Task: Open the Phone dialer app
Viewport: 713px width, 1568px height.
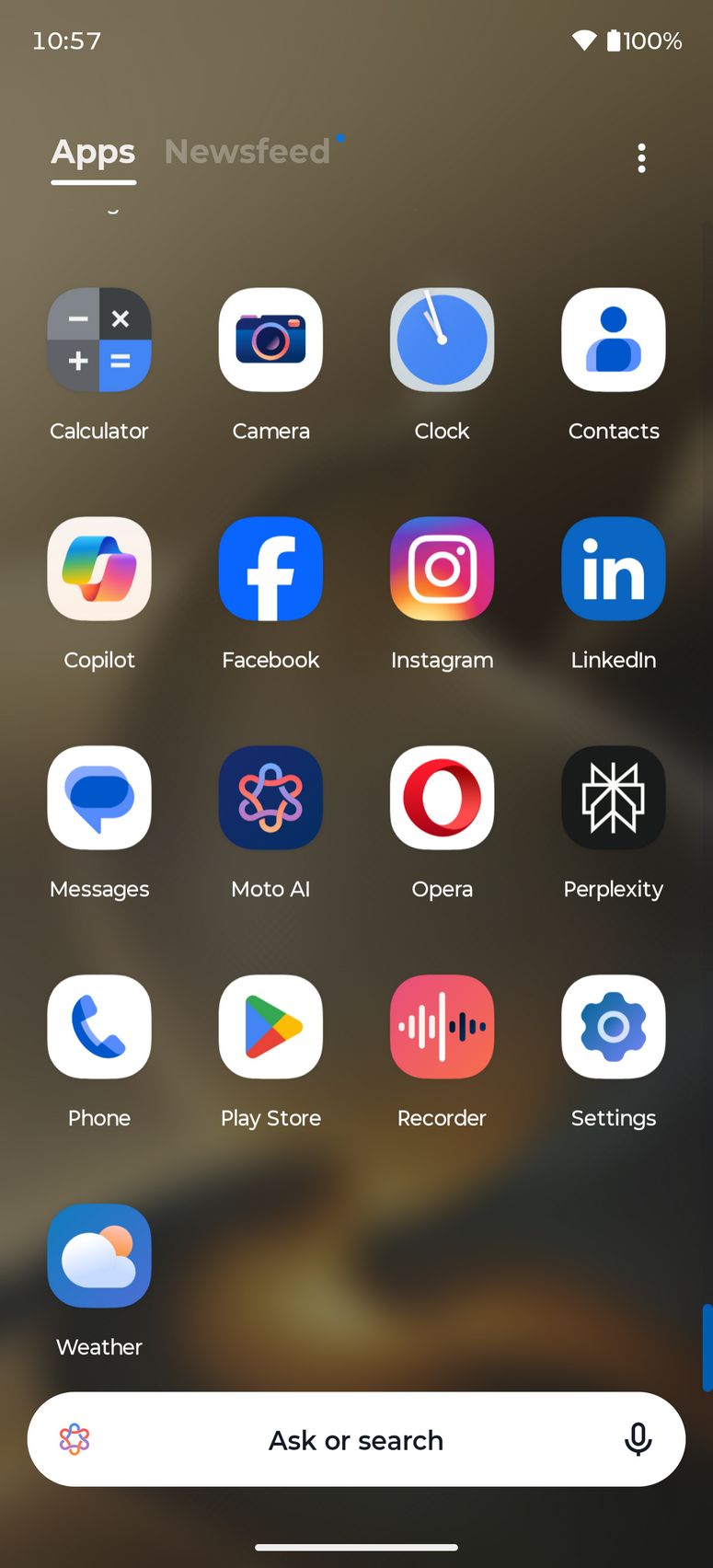Action: (99, 1027)
